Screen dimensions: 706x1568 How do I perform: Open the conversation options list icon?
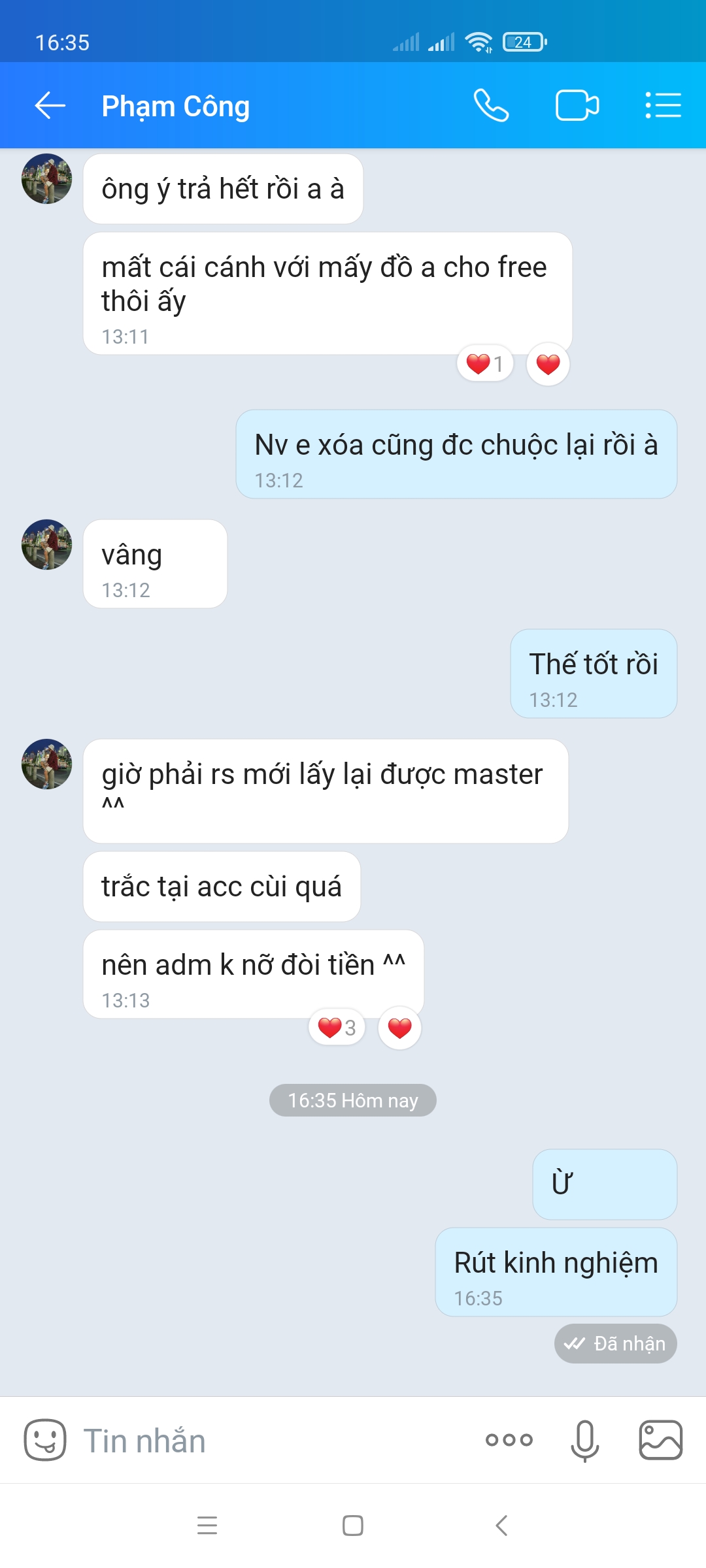click(663, 105)
